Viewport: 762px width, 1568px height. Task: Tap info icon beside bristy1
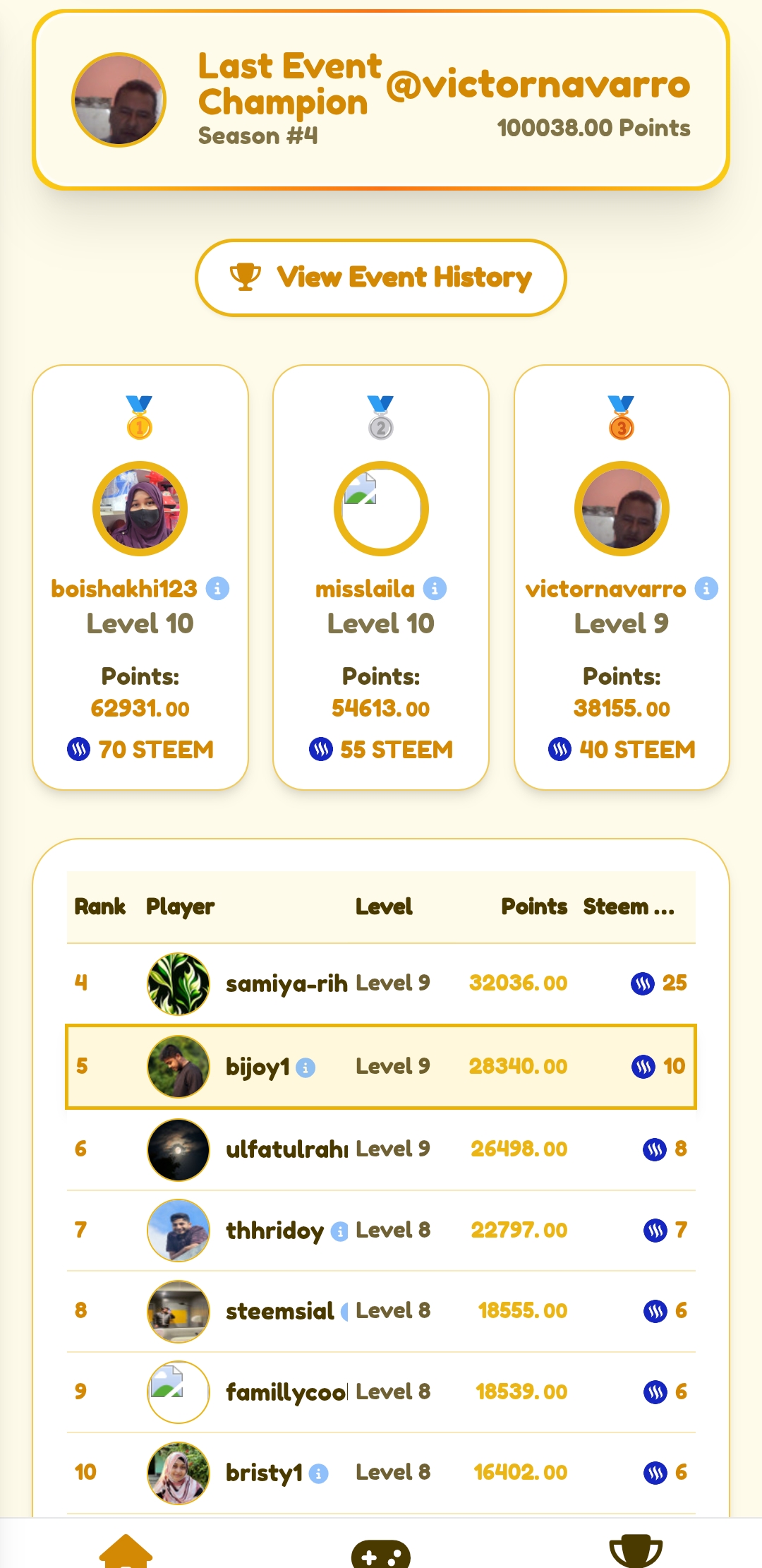point(319,1474)
